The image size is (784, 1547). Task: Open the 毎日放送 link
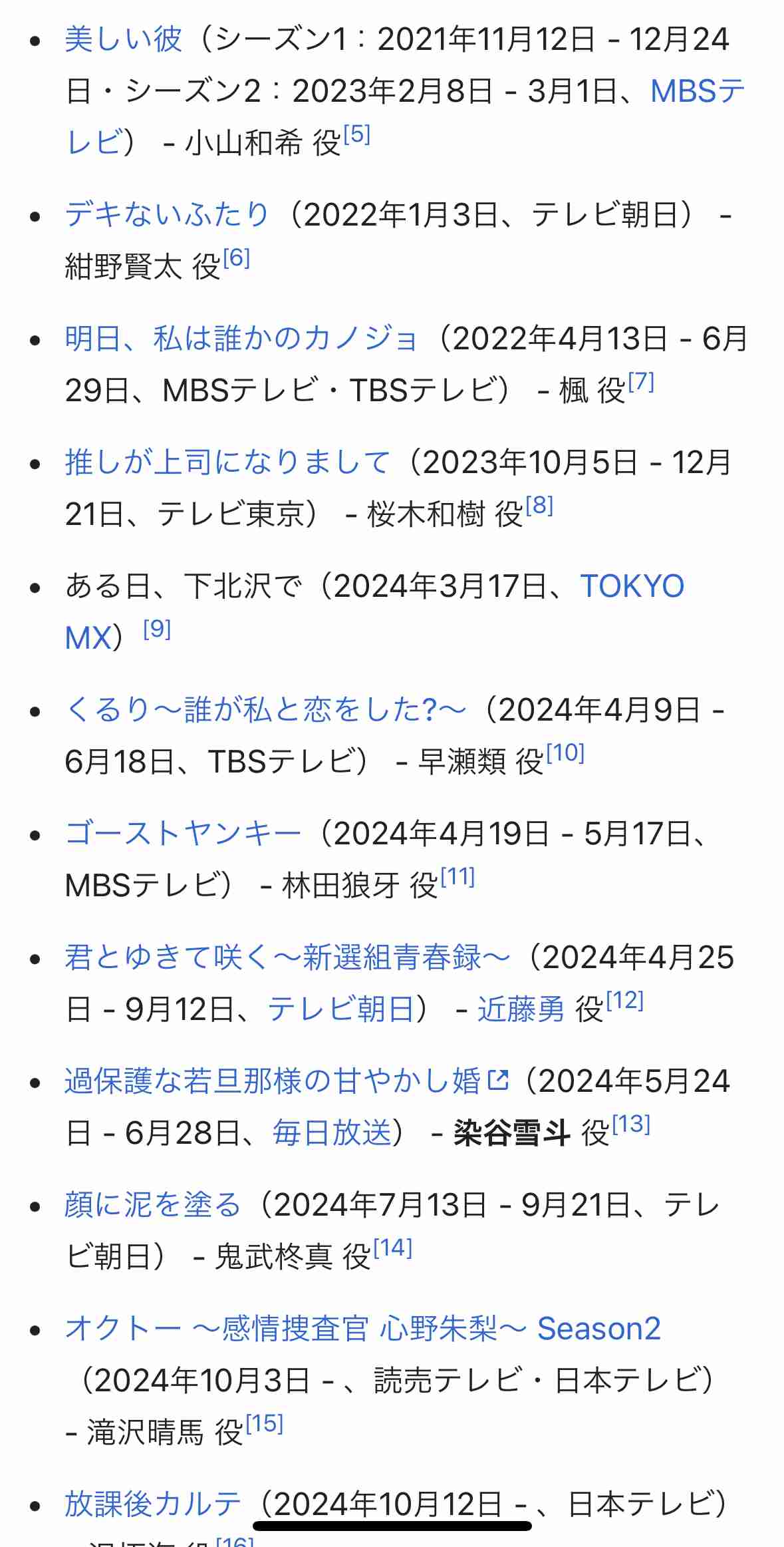332,1133
